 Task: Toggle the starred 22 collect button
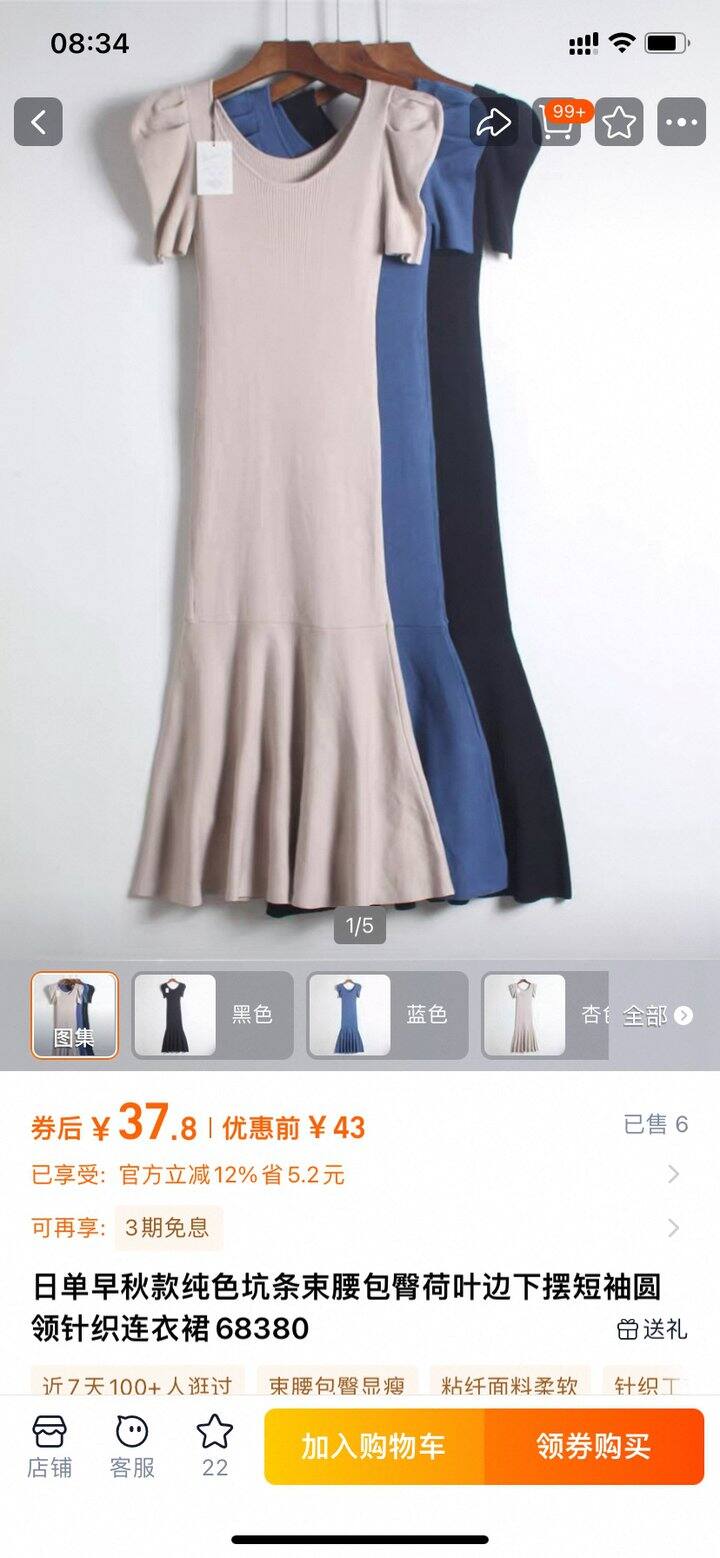click(x=211, y=1445)
